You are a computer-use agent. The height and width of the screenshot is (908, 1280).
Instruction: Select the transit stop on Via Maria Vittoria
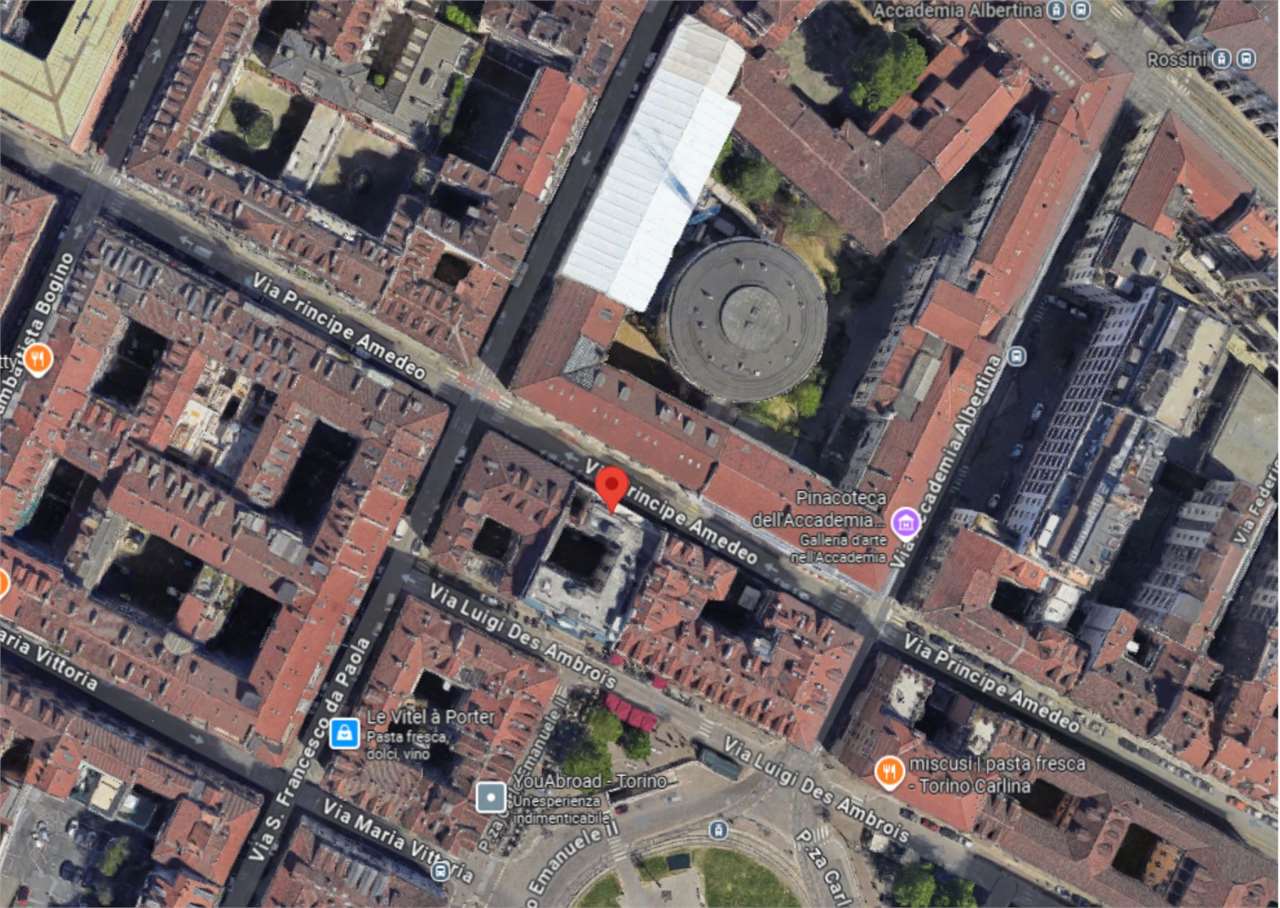(439, 871)
